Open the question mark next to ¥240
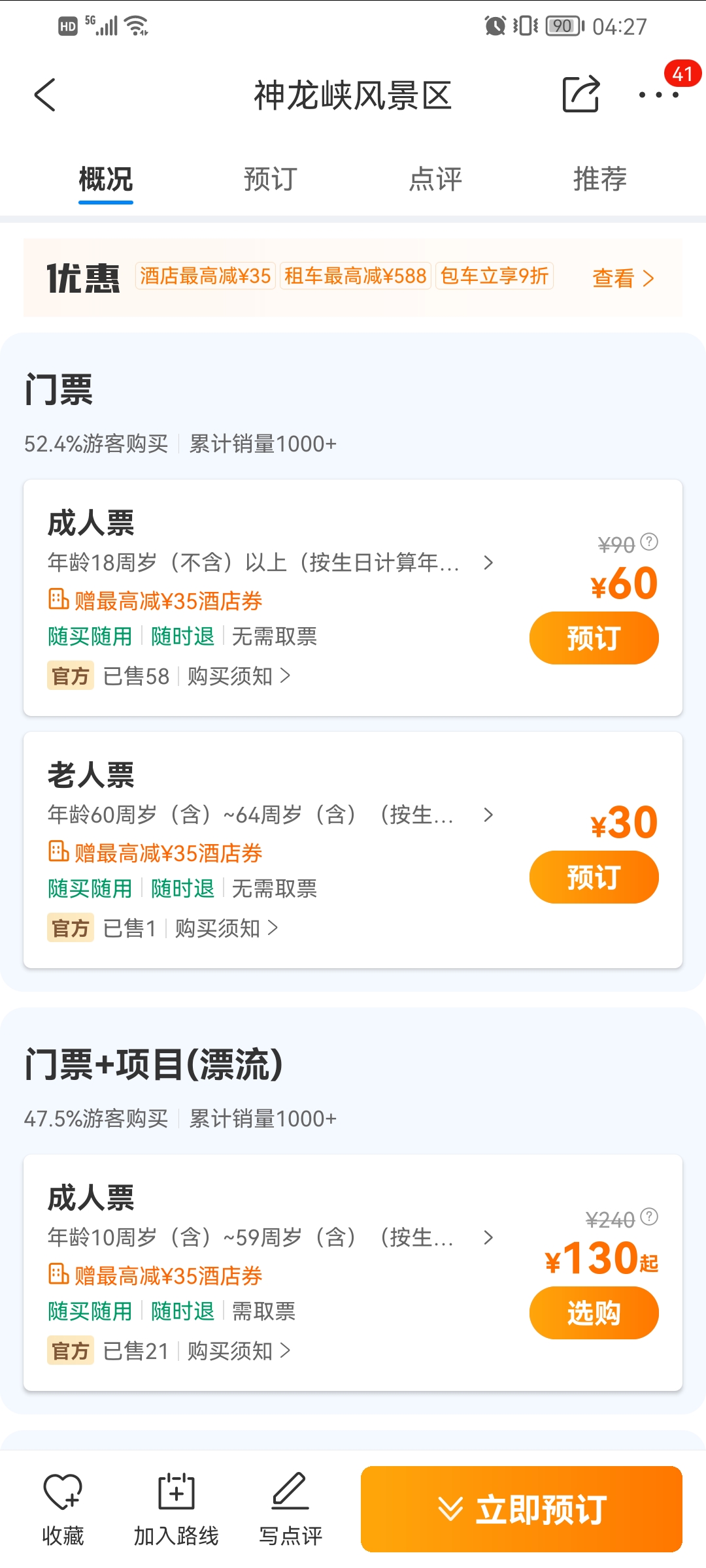Viewport: 706px width, 1568px height. 649,1217
